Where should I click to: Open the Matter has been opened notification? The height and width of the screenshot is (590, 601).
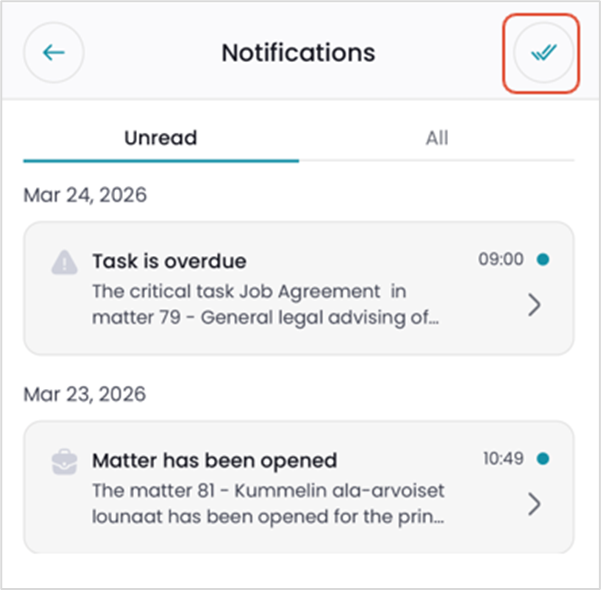click(298, 487)
